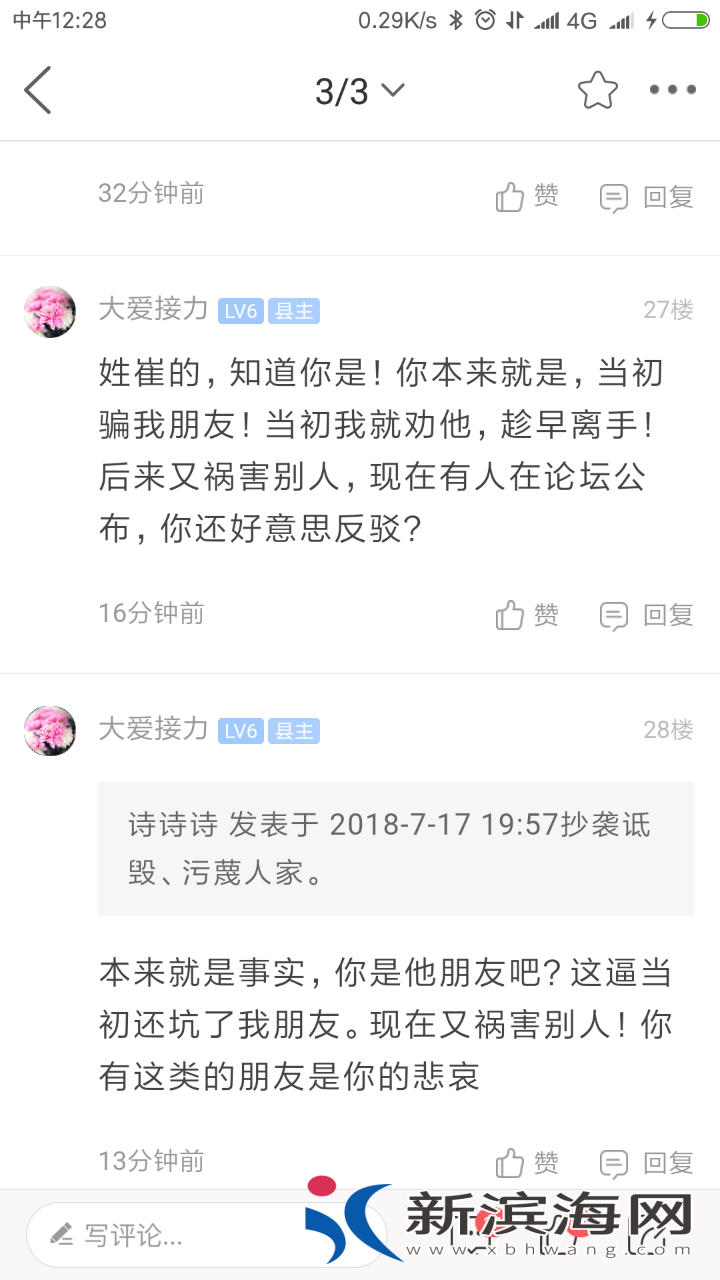The height and width of the screenshot is (1280, 720).
Task: Open the 3/3 page selector dropdown
Action: [x=359, y=91]
